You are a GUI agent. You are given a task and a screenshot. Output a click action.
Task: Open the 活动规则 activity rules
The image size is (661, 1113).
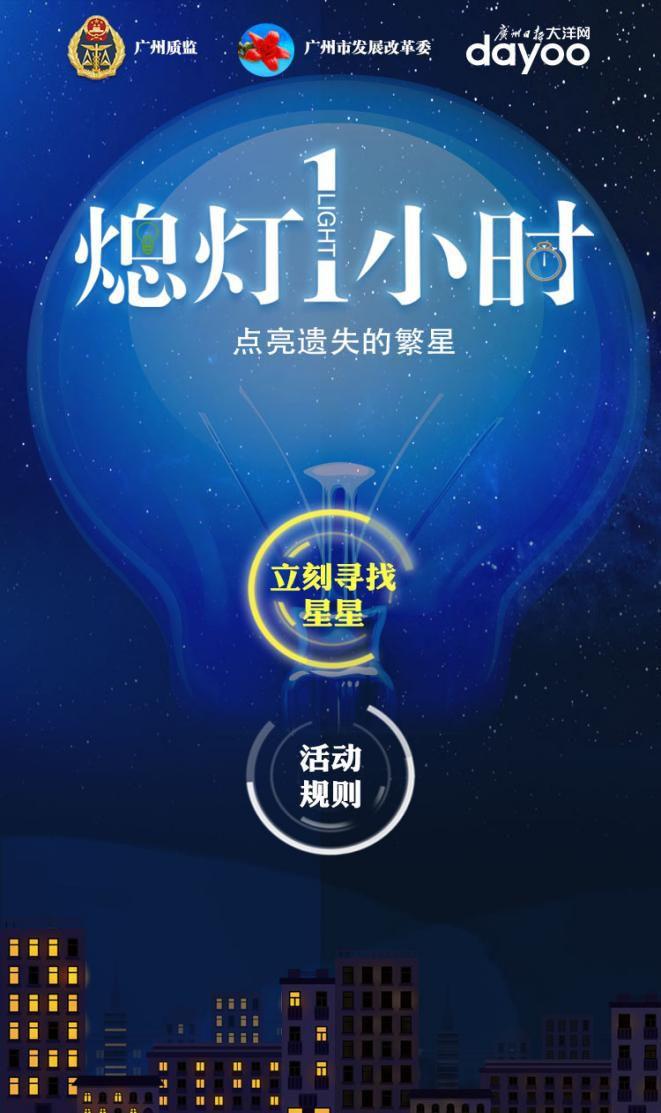[x=330, y=777]
